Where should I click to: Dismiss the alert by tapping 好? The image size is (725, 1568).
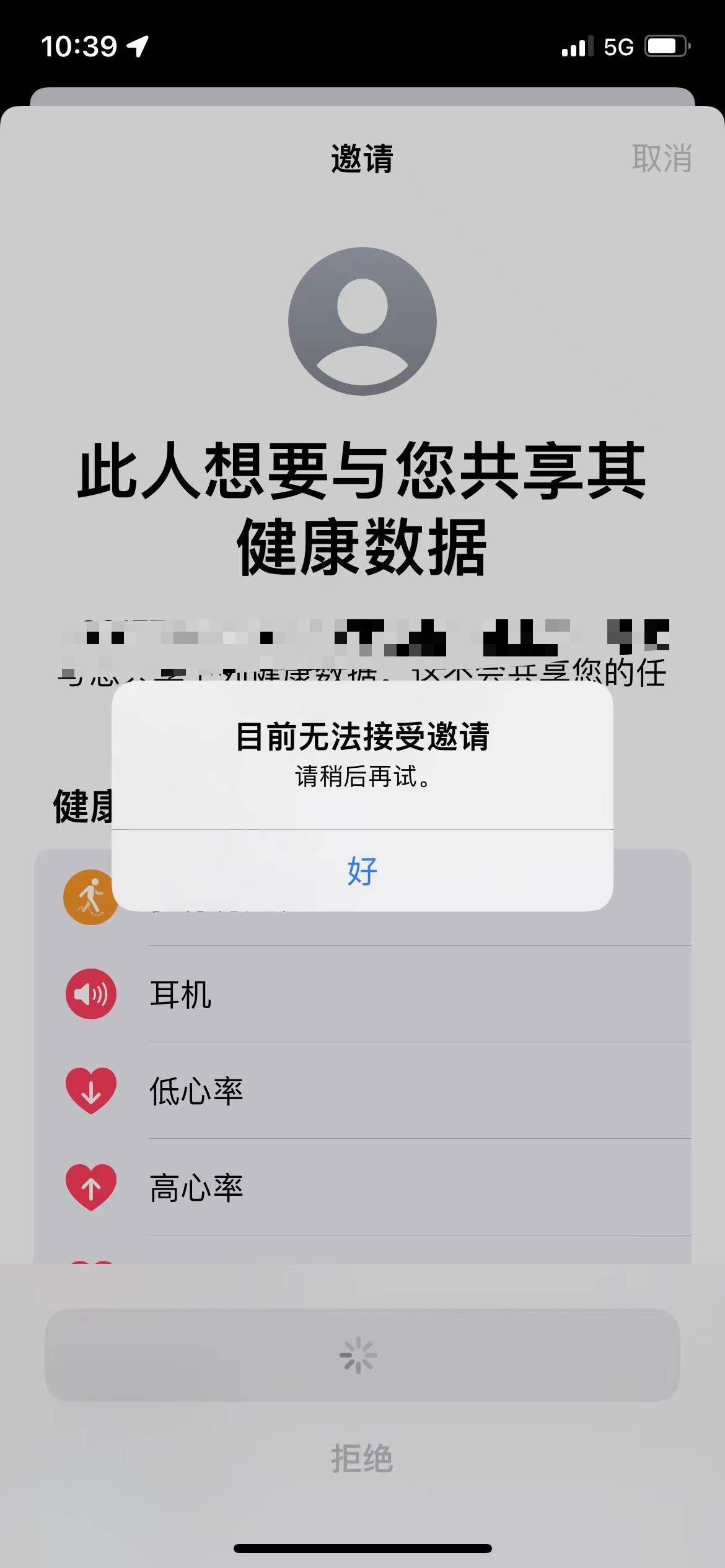[x=362, y=871]
